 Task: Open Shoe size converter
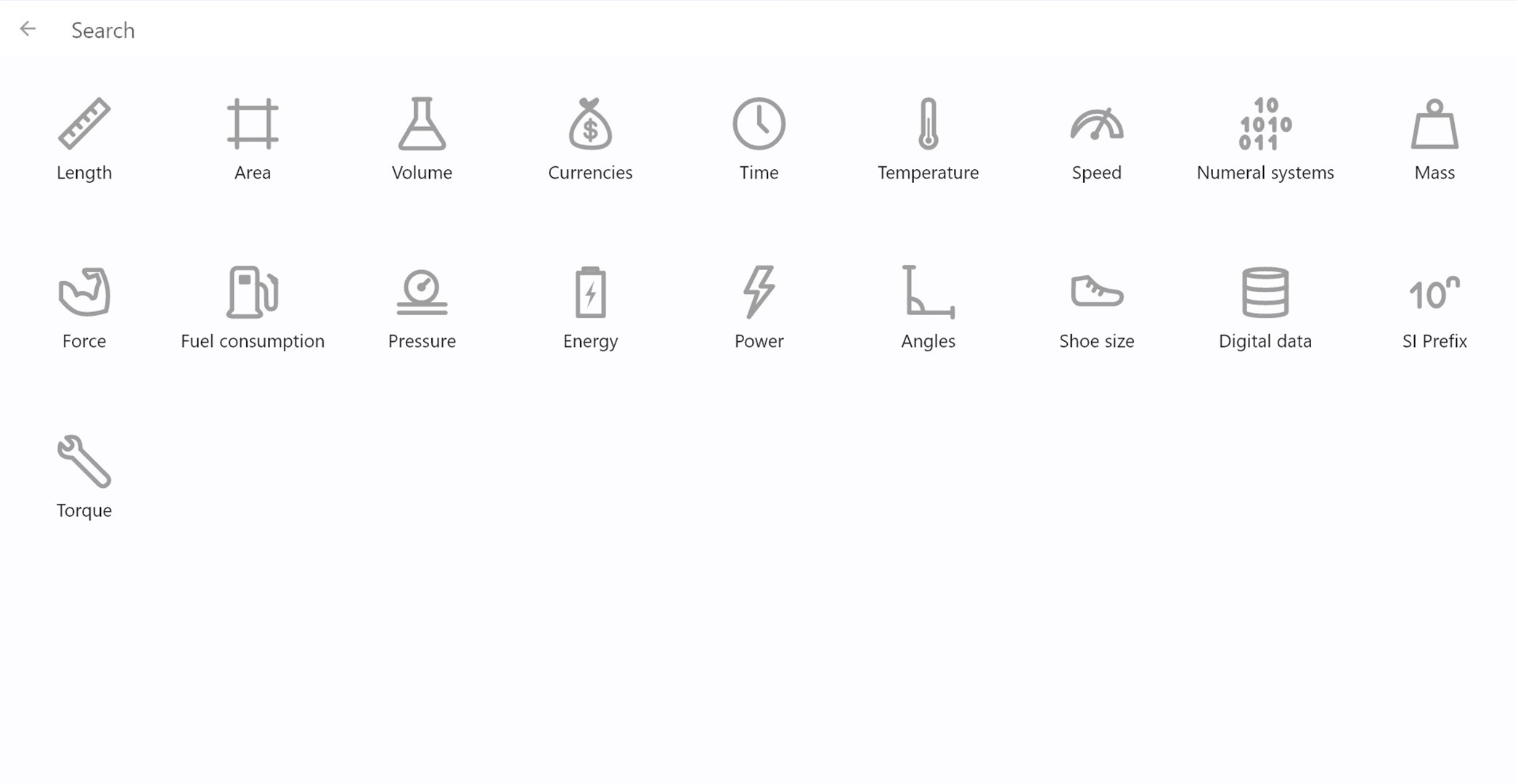[1096, 307]
